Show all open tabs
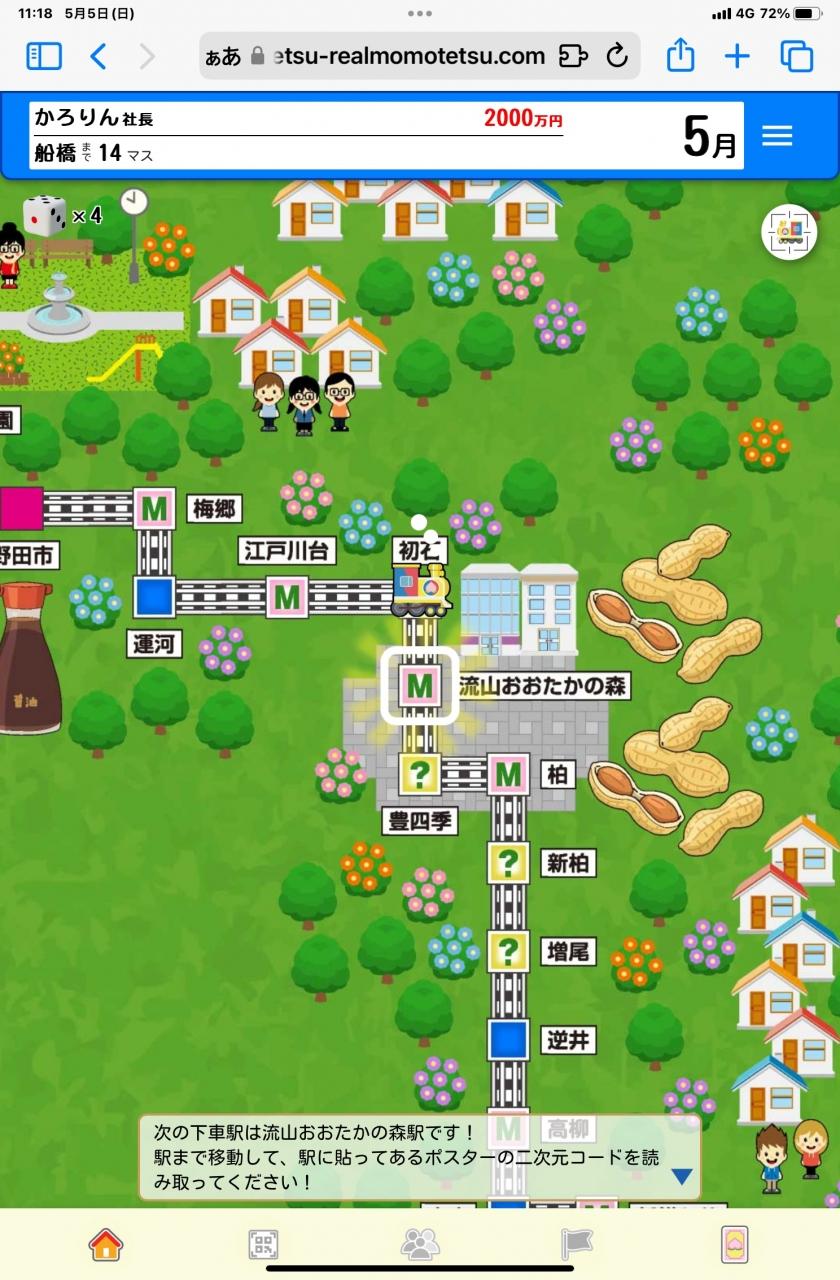This screenshot has height=1280, width=840. click(796, 56)
